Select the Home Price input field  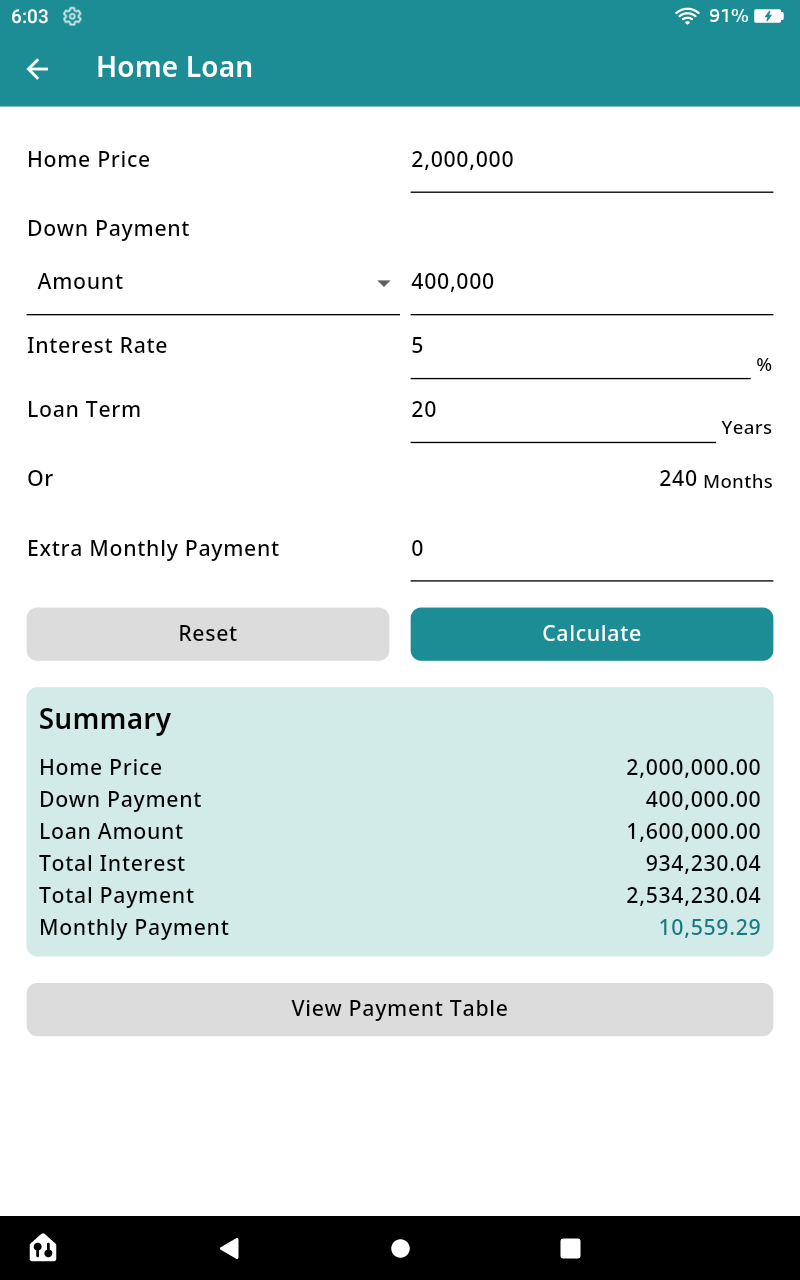click(x=591, y=160)
